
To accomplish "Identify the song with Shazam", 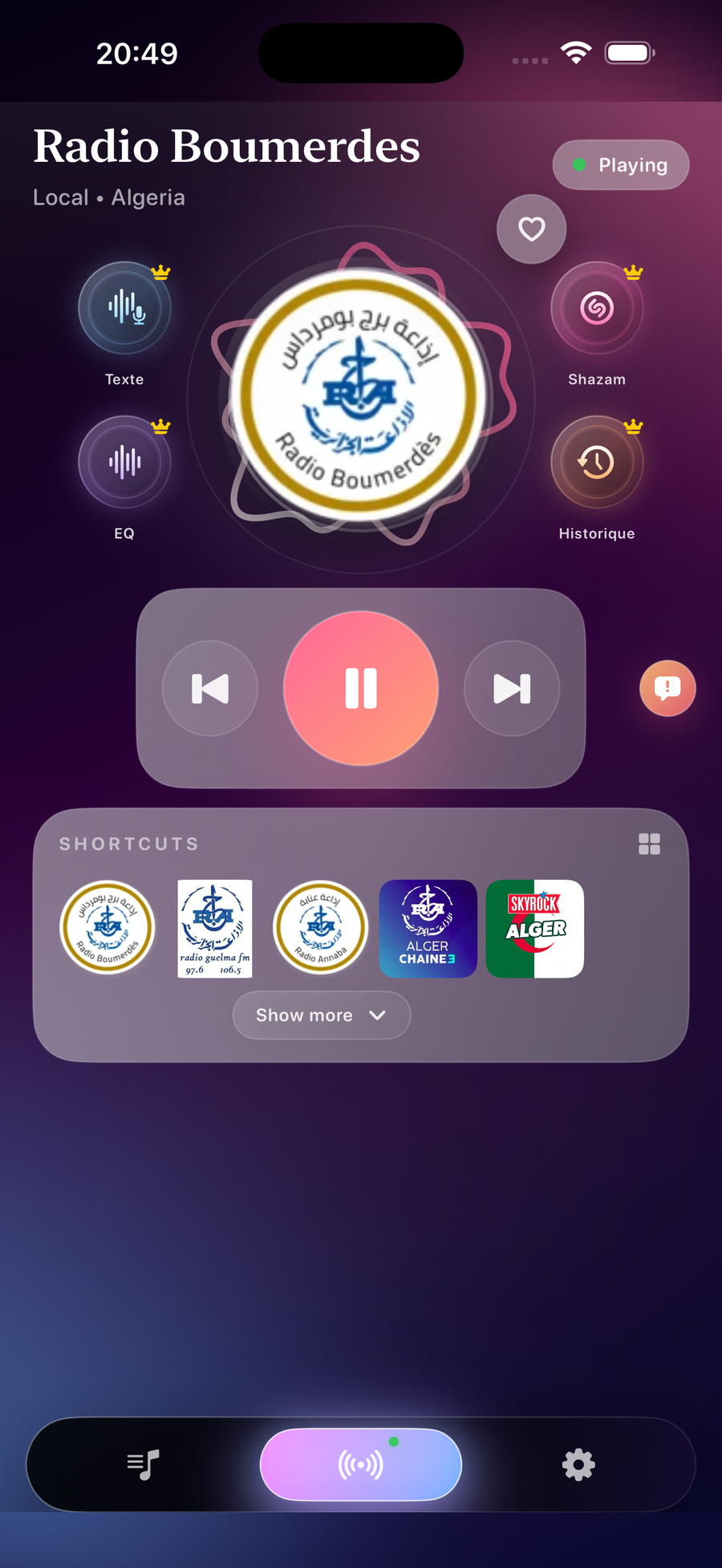I will pos(597,308).
